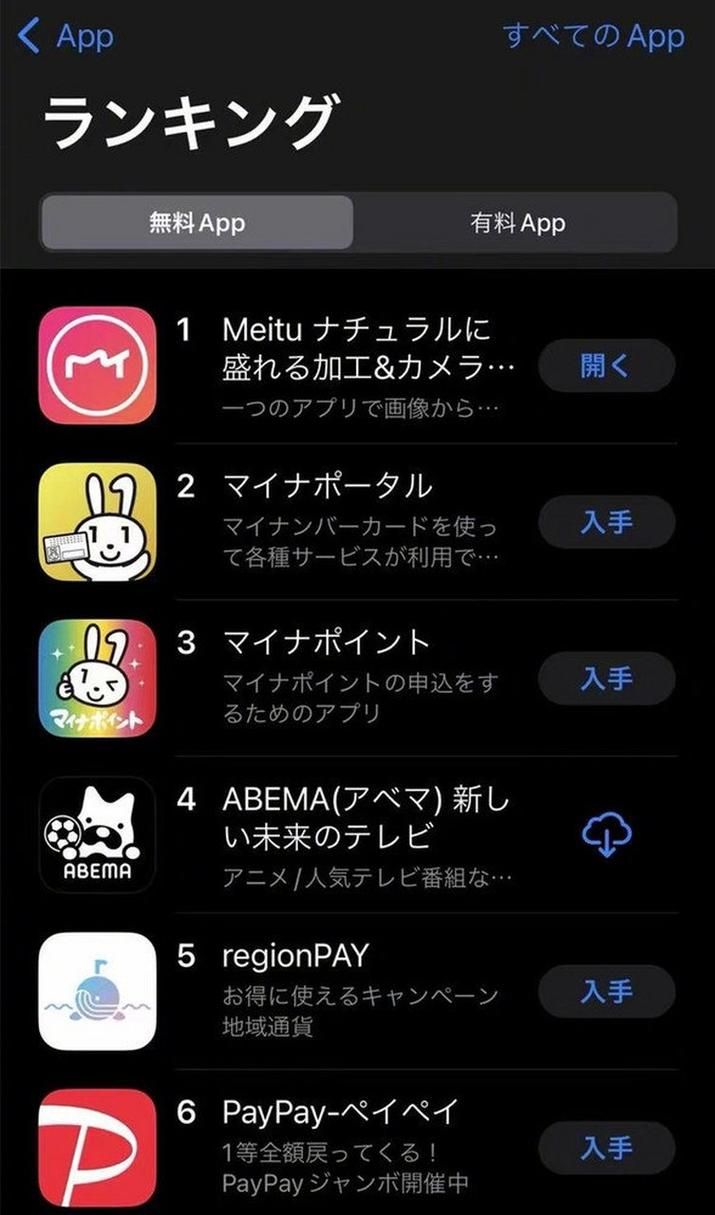715x1215 pixels.
Task: Go back to the App page
Action: tap(65, 37)
